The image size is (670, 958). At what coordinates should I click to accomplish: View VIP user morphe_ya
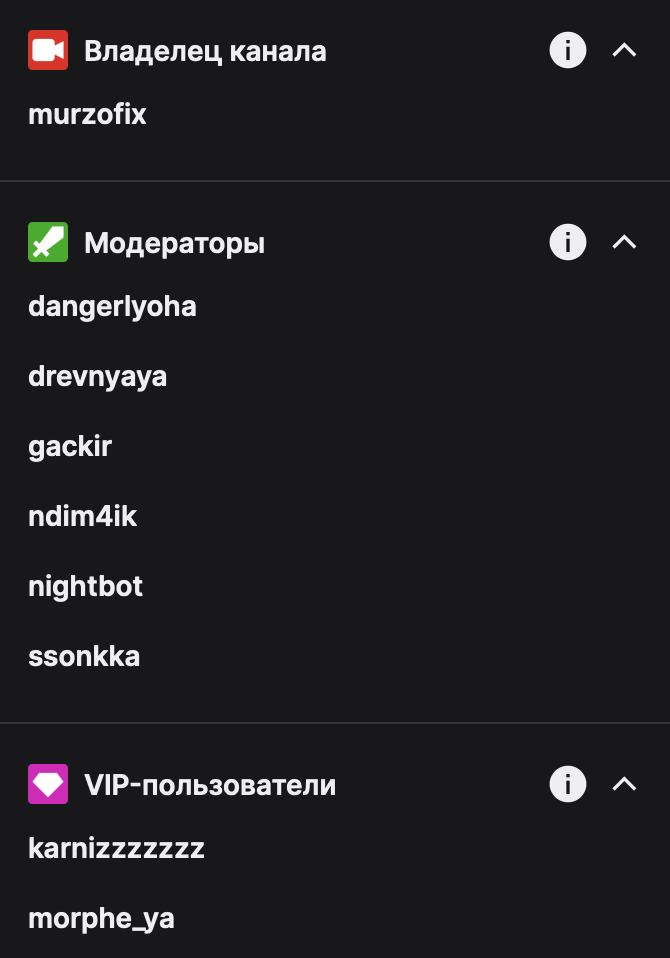[x=101, y=918]
